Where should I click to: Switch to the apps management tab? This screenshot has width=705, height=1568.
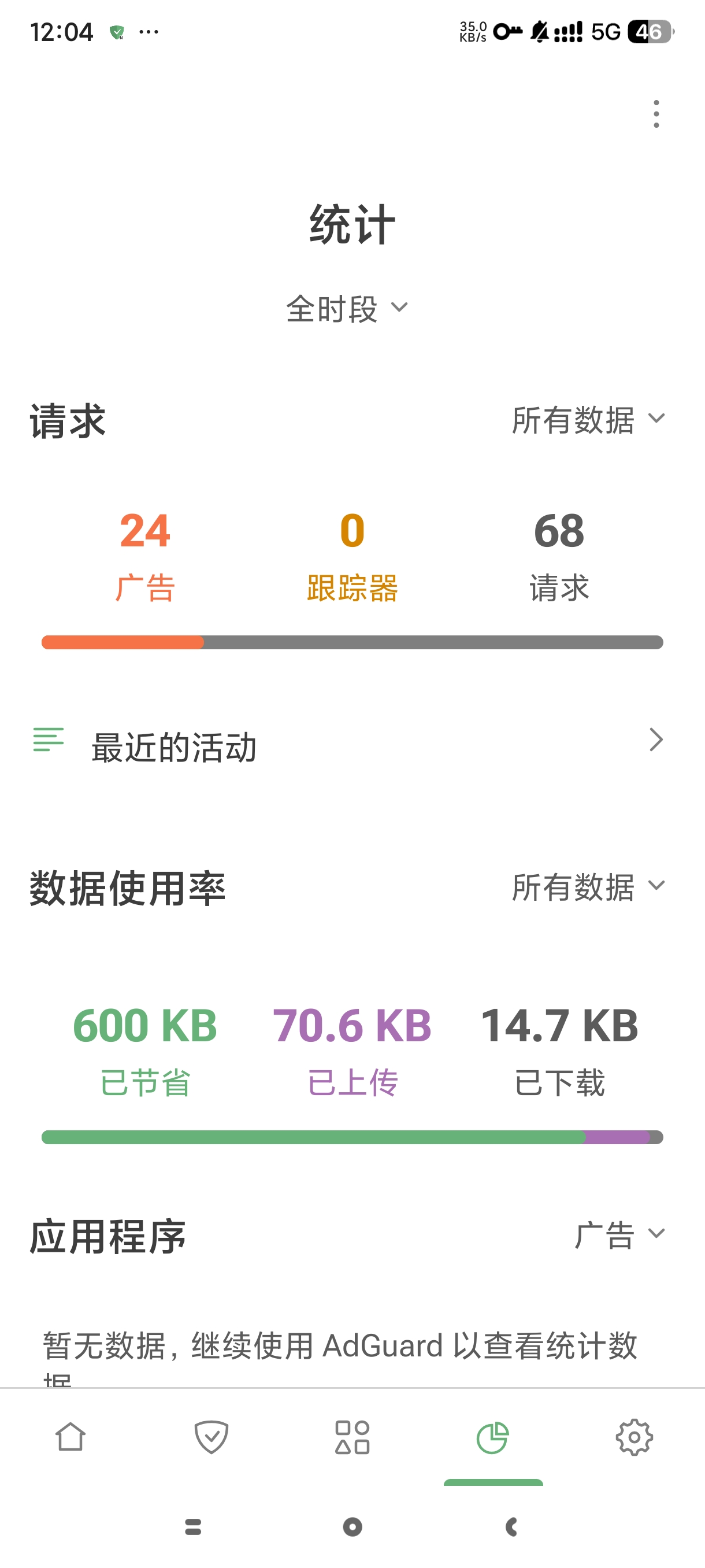pos(352,1438)
